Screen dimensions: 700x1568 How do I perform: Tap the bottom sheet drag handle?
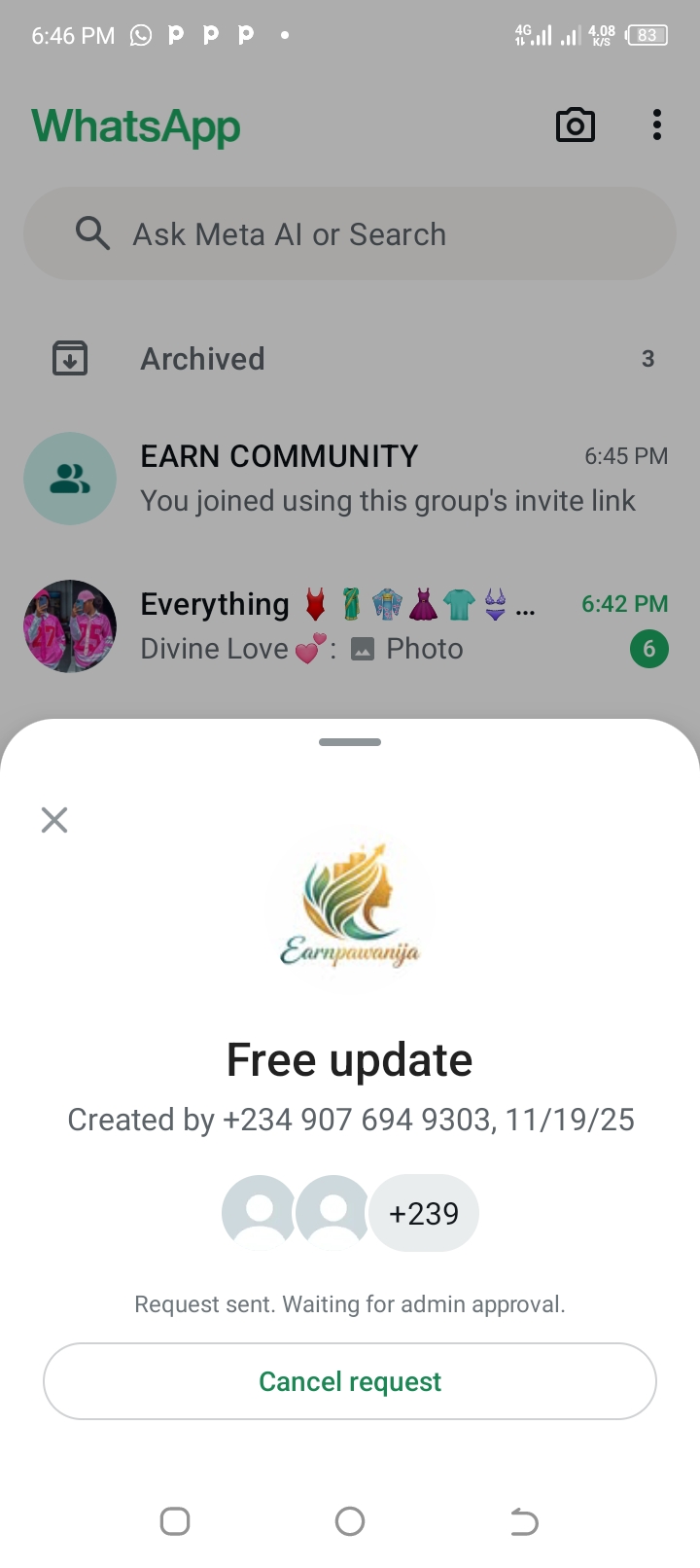[350, 742]
